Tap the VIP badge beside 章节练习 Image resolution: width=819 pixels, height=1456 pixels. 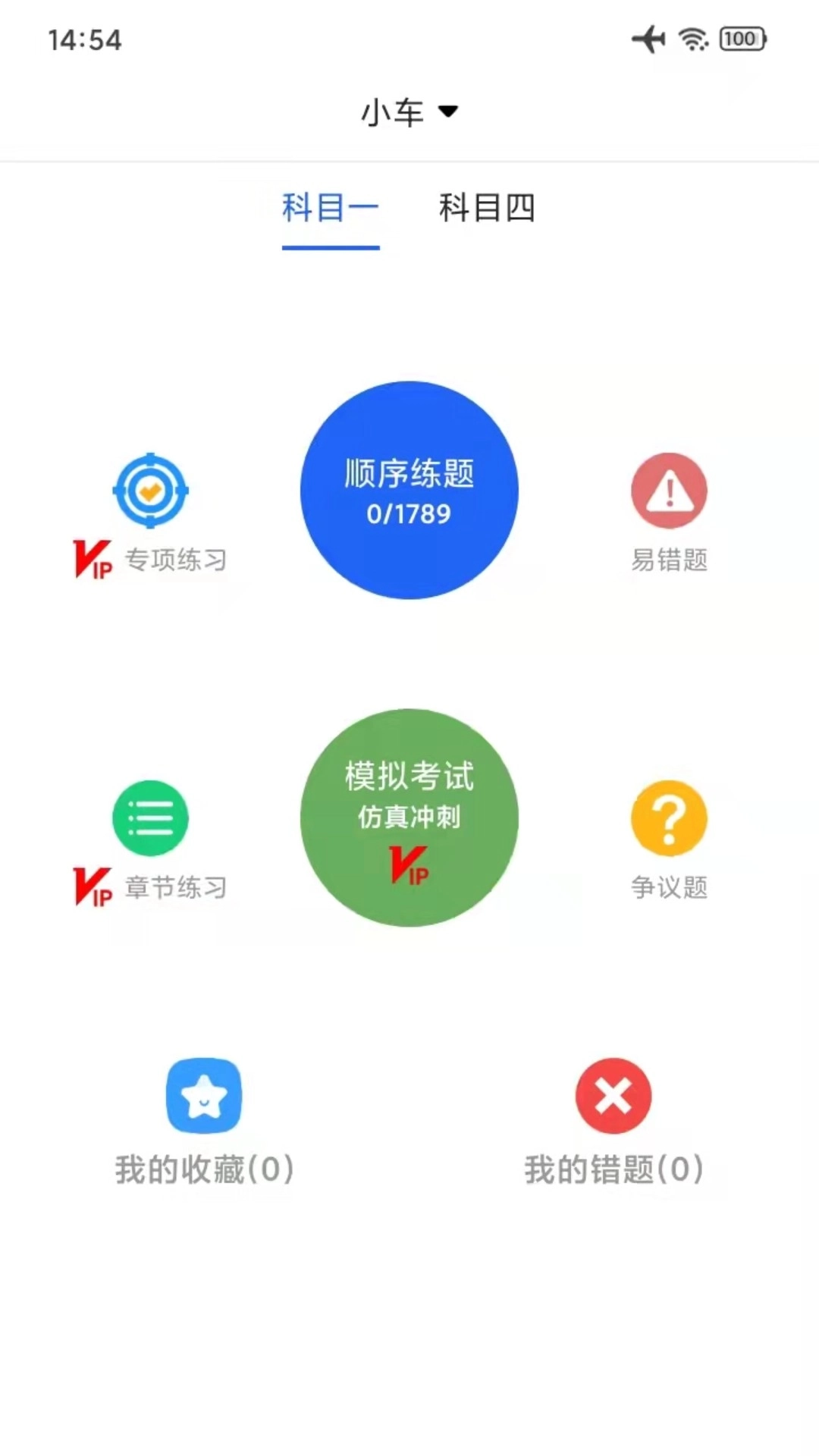pyautogui.click(x=93, y=887)
